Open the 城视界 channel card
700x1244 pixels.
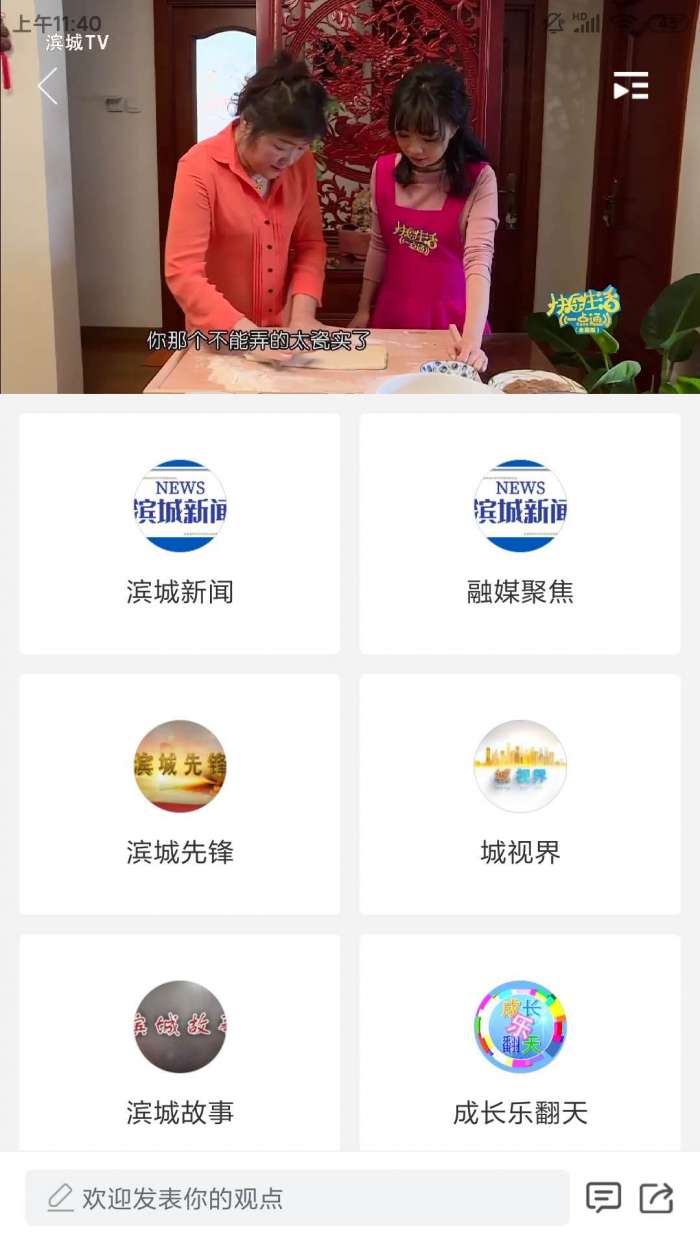tap(520, 794)
